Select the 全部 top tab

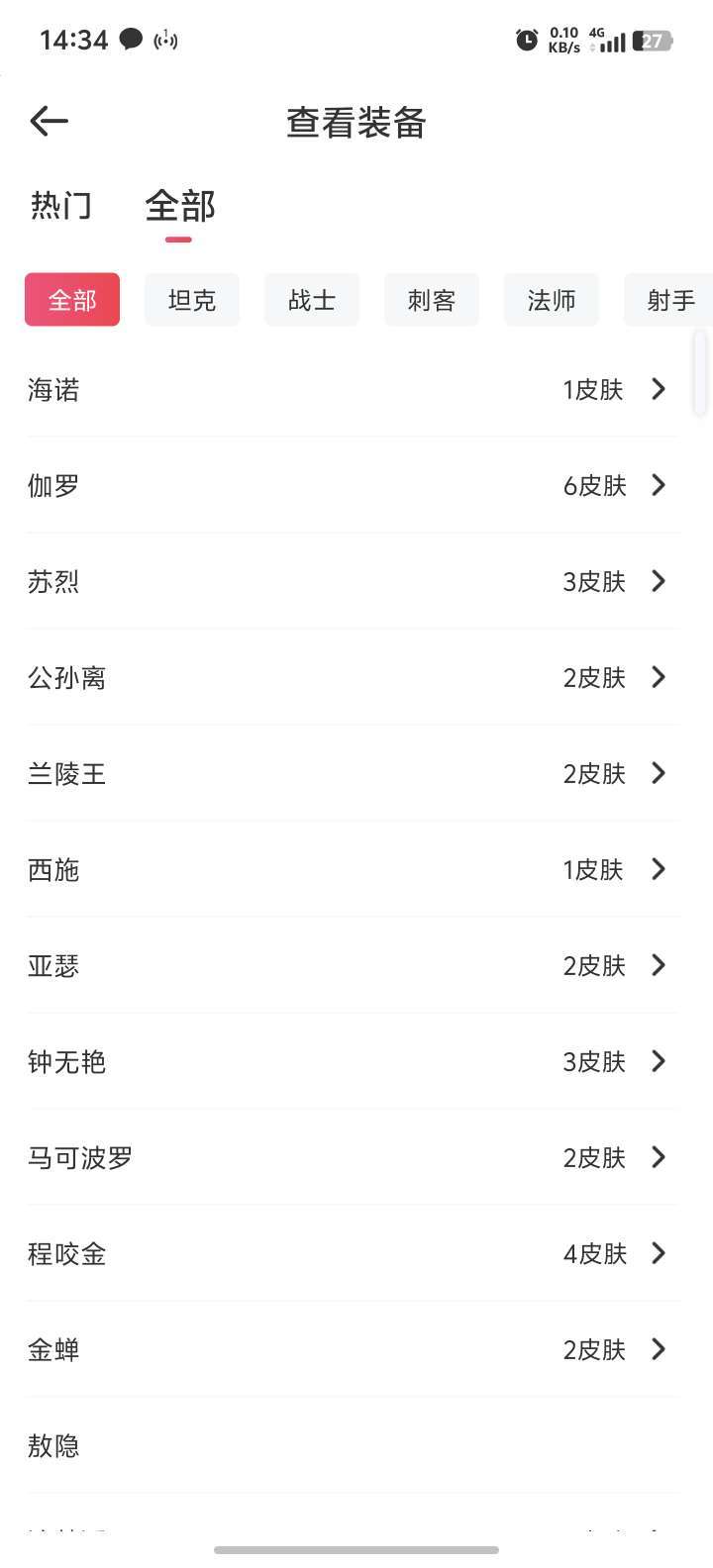(x=179, y=206)
